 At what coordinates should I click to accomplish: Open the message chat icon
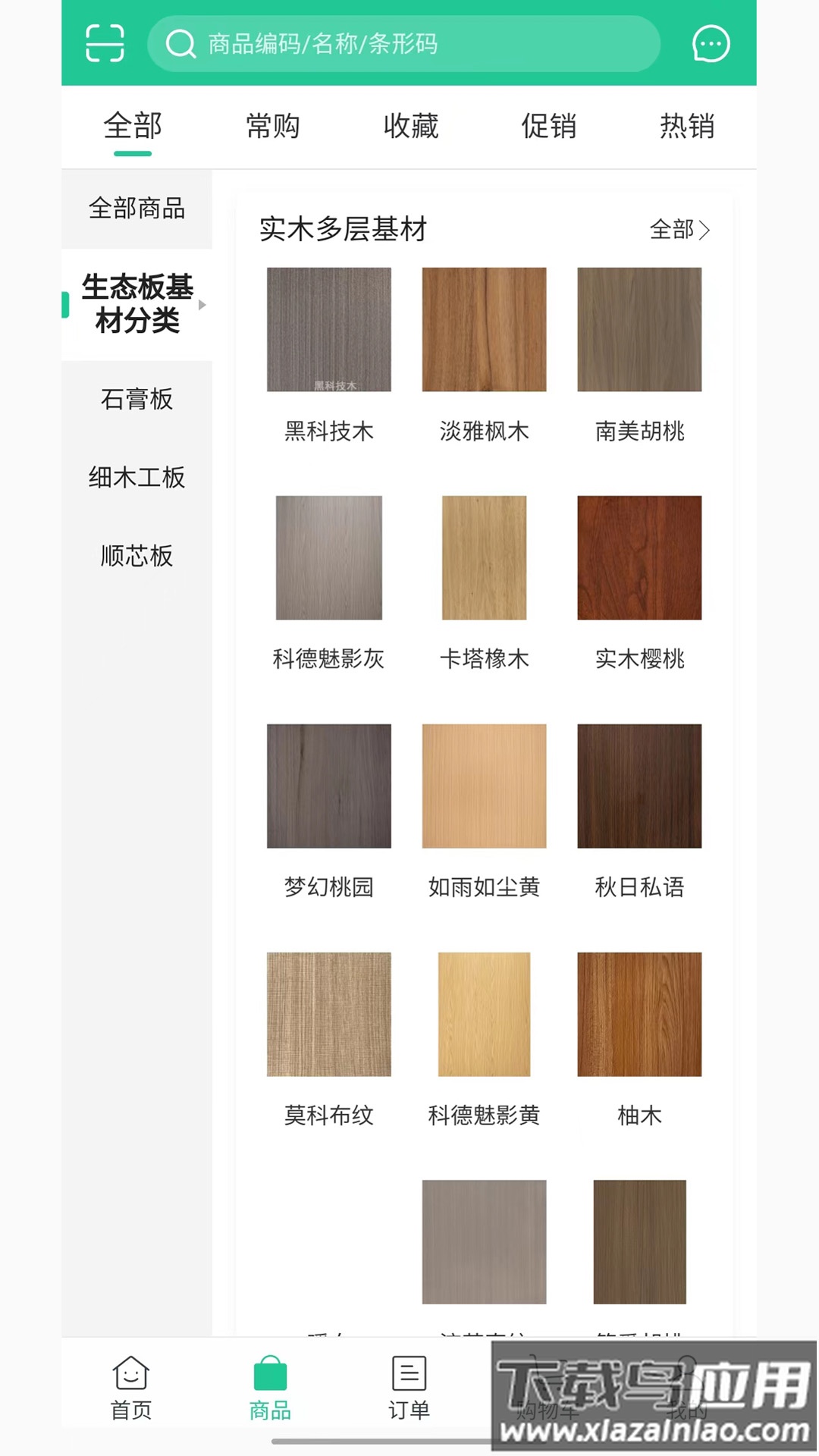(x=710, y=44)
